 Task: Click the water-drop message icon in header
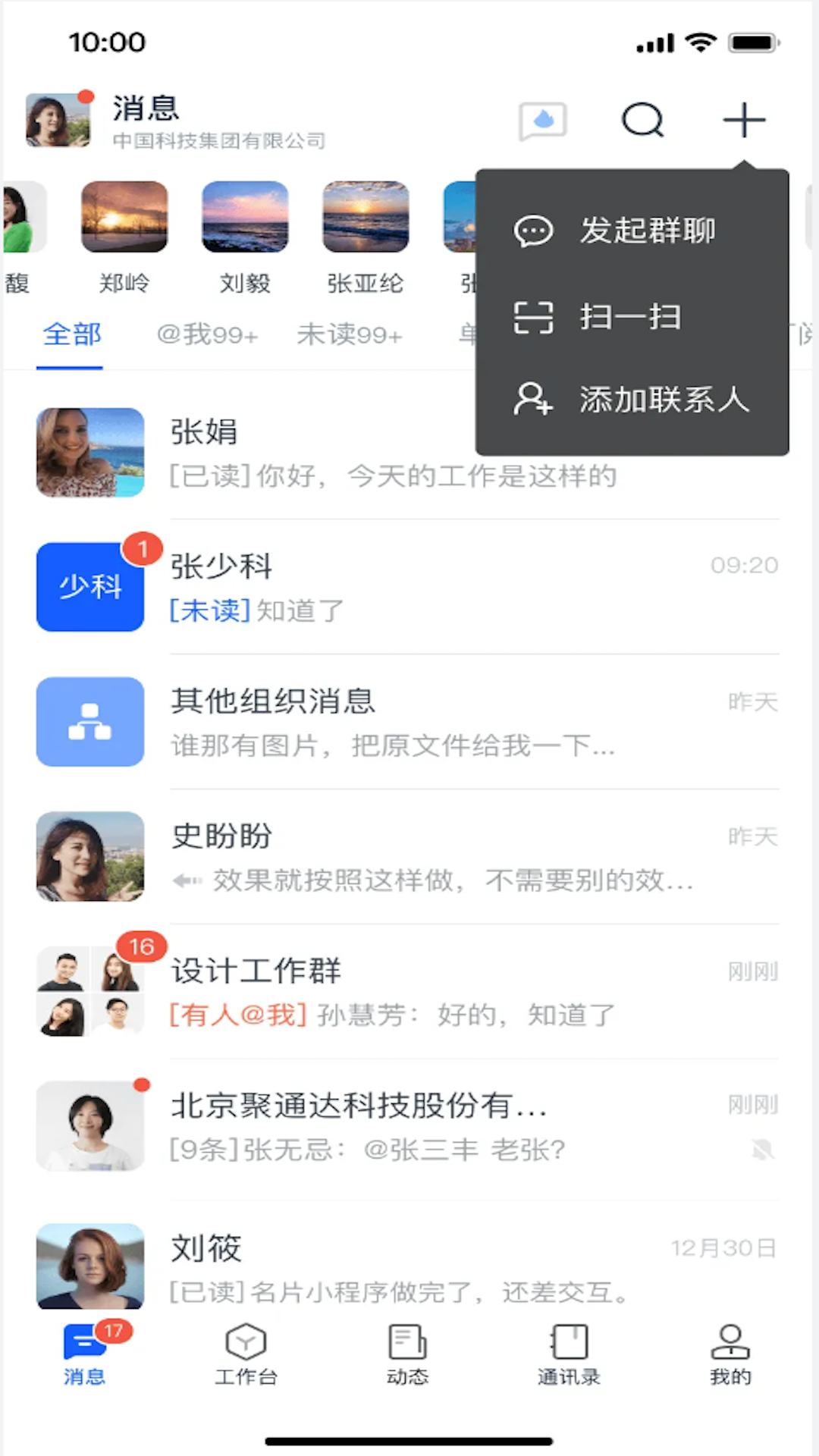pos(543,120)
